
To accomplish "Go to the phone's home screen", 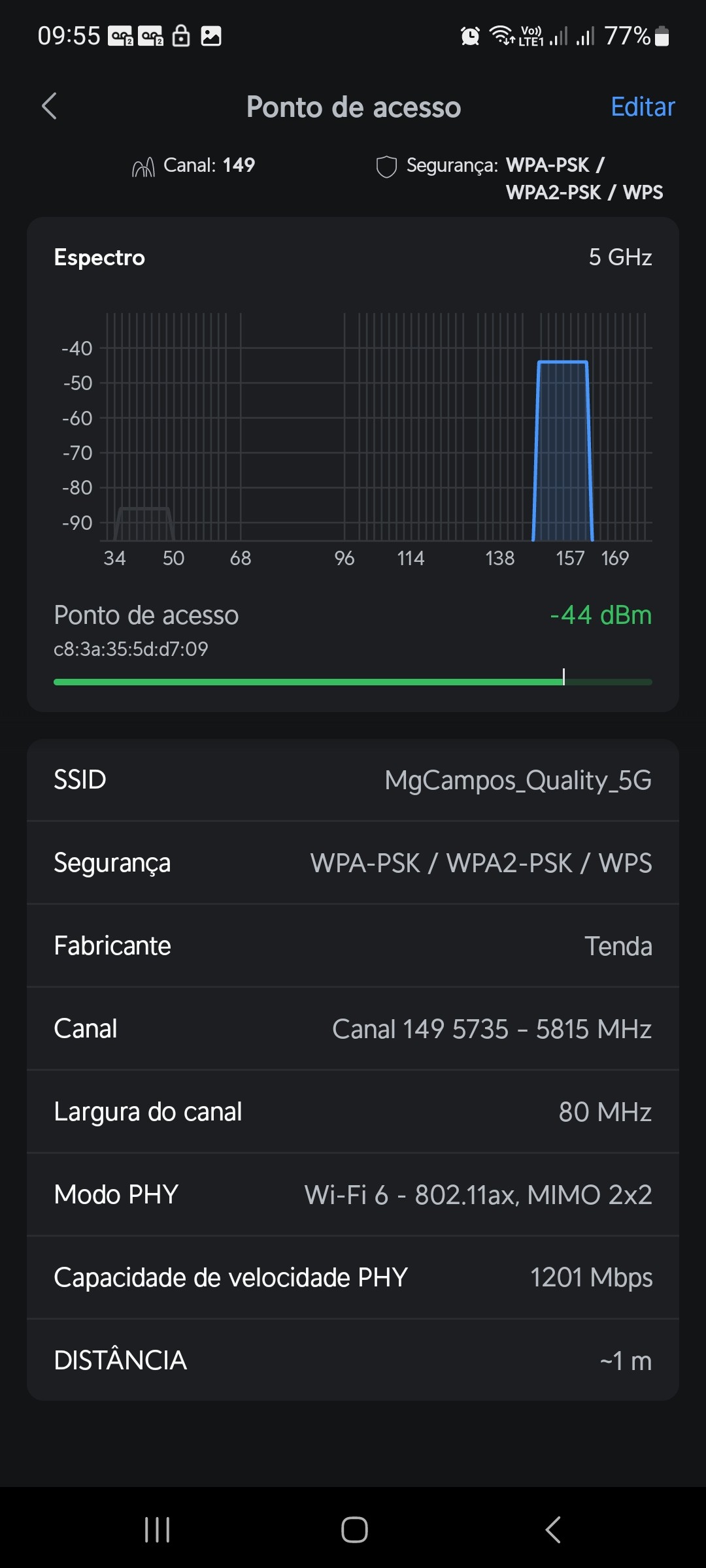I will pos(354,1529).
